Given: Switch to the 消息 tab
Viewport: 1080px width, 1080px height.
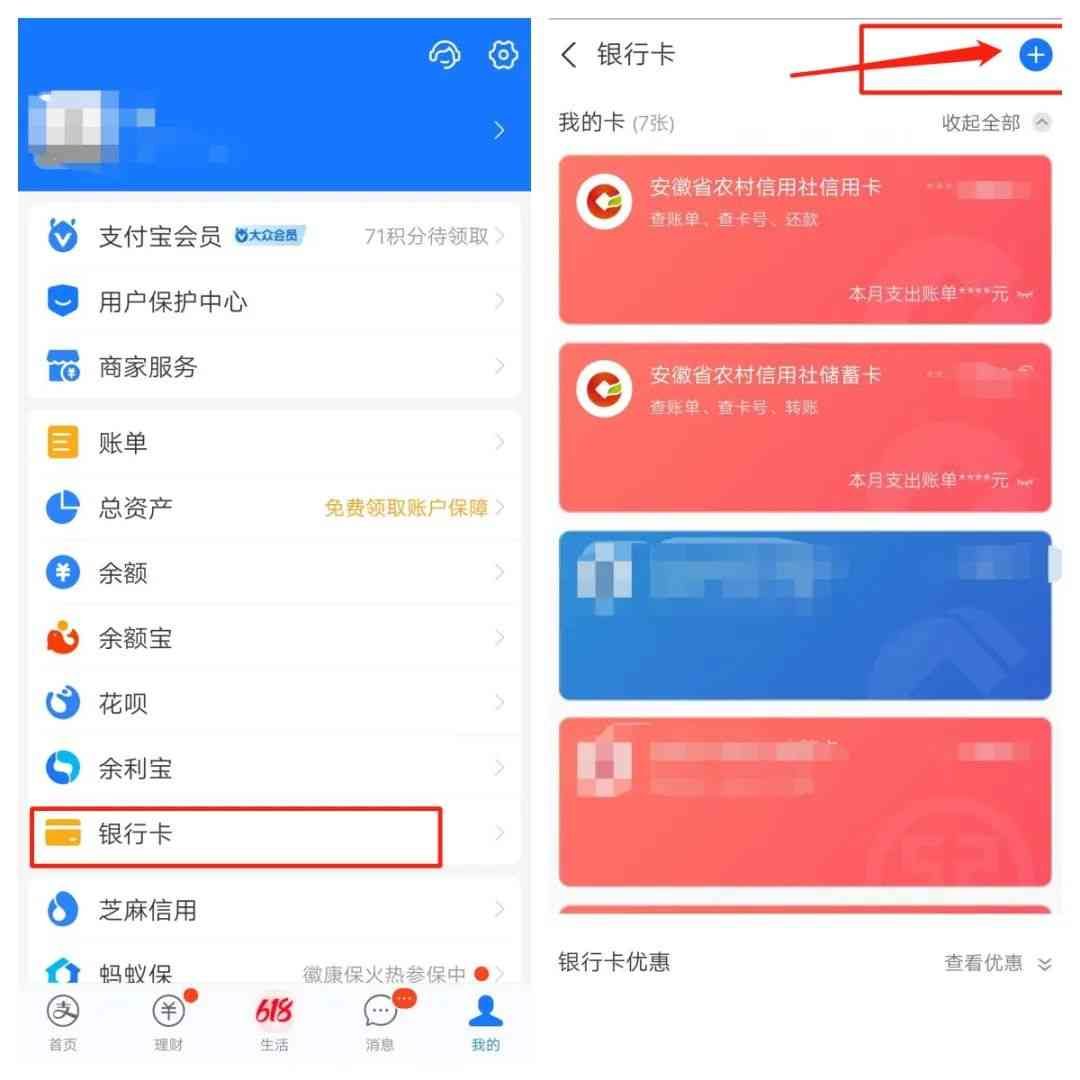Looking at the screenshot, I should [380, 1022].
